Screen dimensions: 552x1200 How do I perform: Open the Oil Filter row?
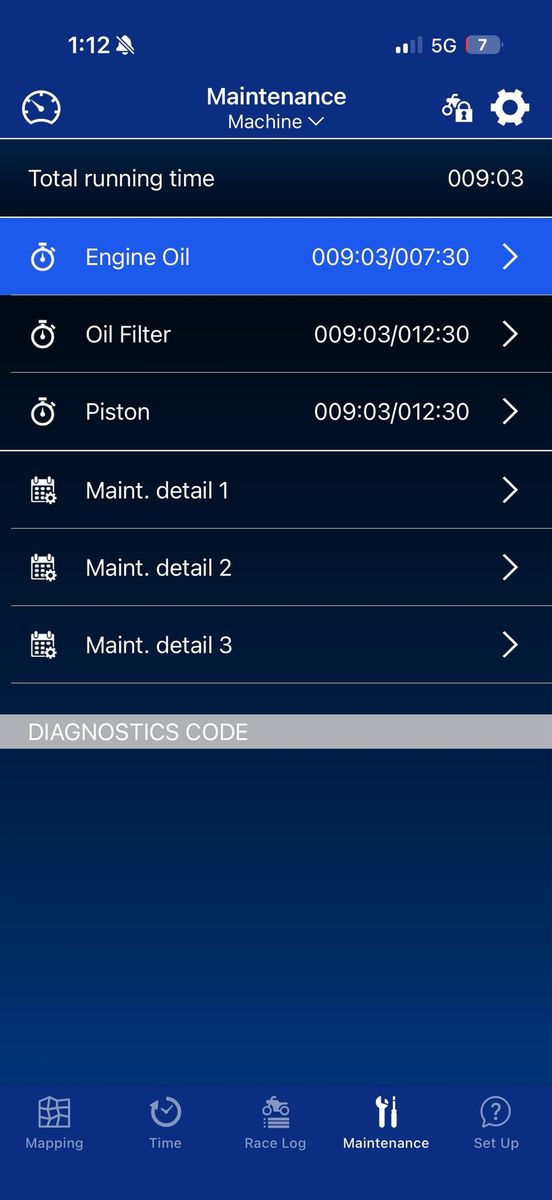pos(276,334)
